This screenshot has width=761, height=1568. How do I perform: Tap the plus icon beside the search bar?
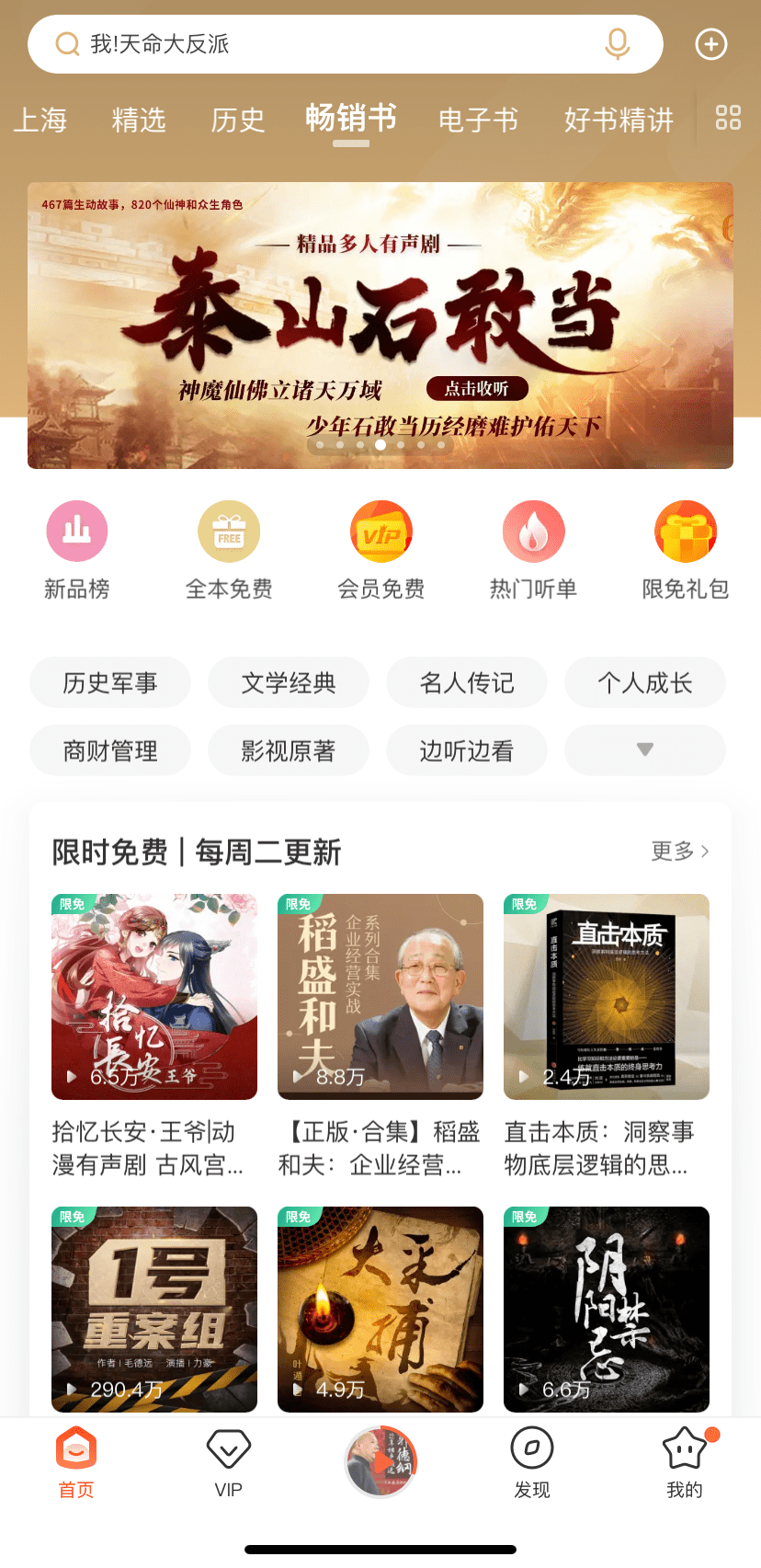[x=710, y=43]
